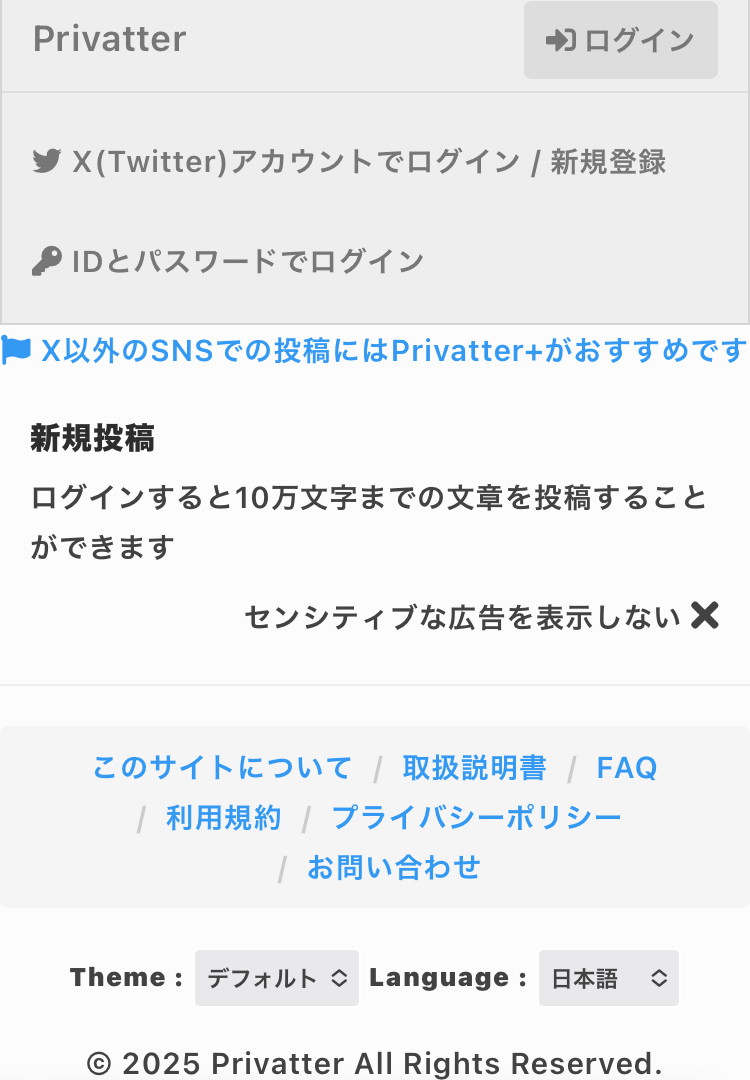The height and width of the screenshot is (1080, 750).
Task: Open the Privatter home link
Action: click(x=110, y=40)
